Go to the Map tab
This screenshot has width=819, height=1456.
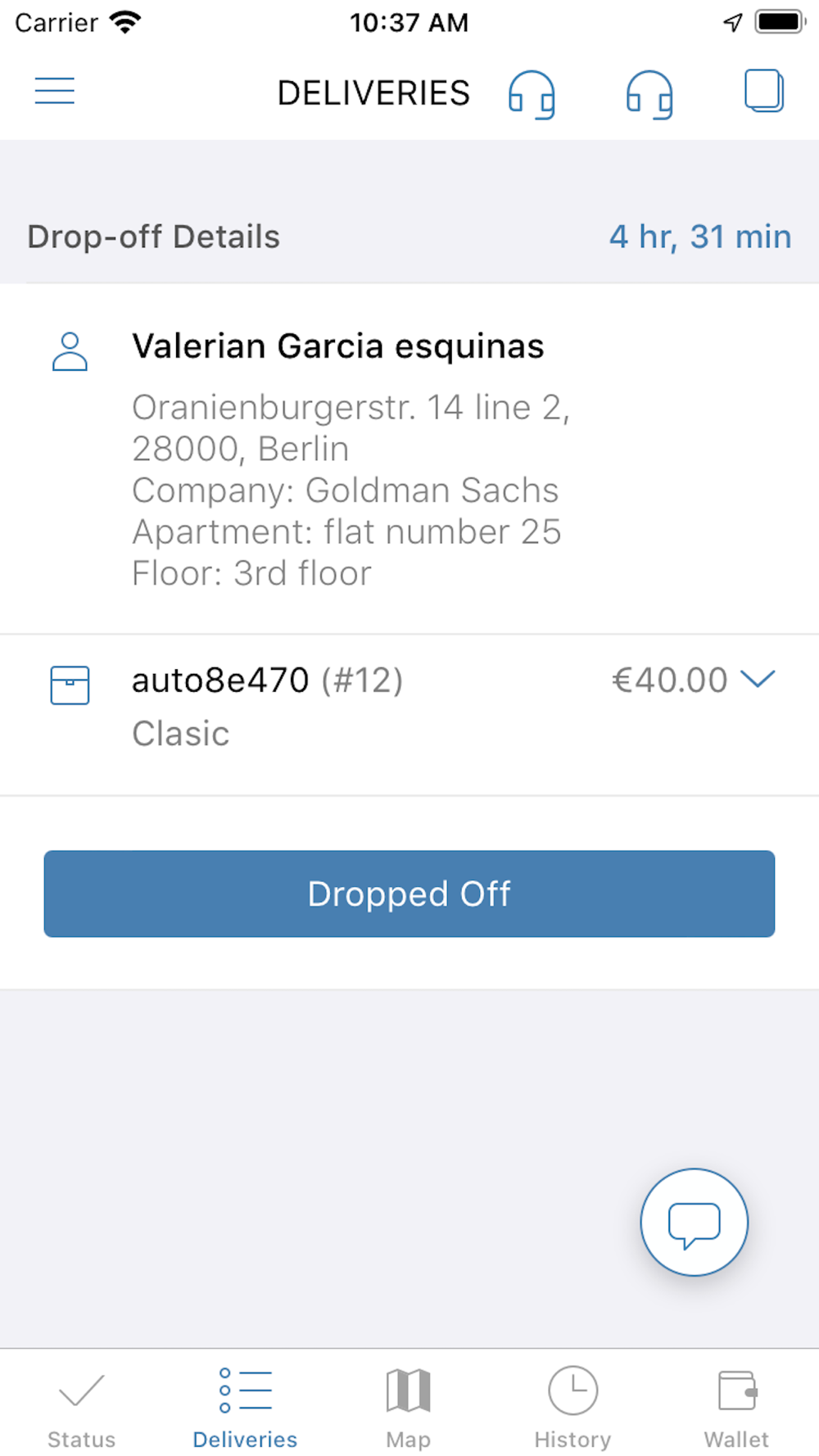pos(409,1407)
